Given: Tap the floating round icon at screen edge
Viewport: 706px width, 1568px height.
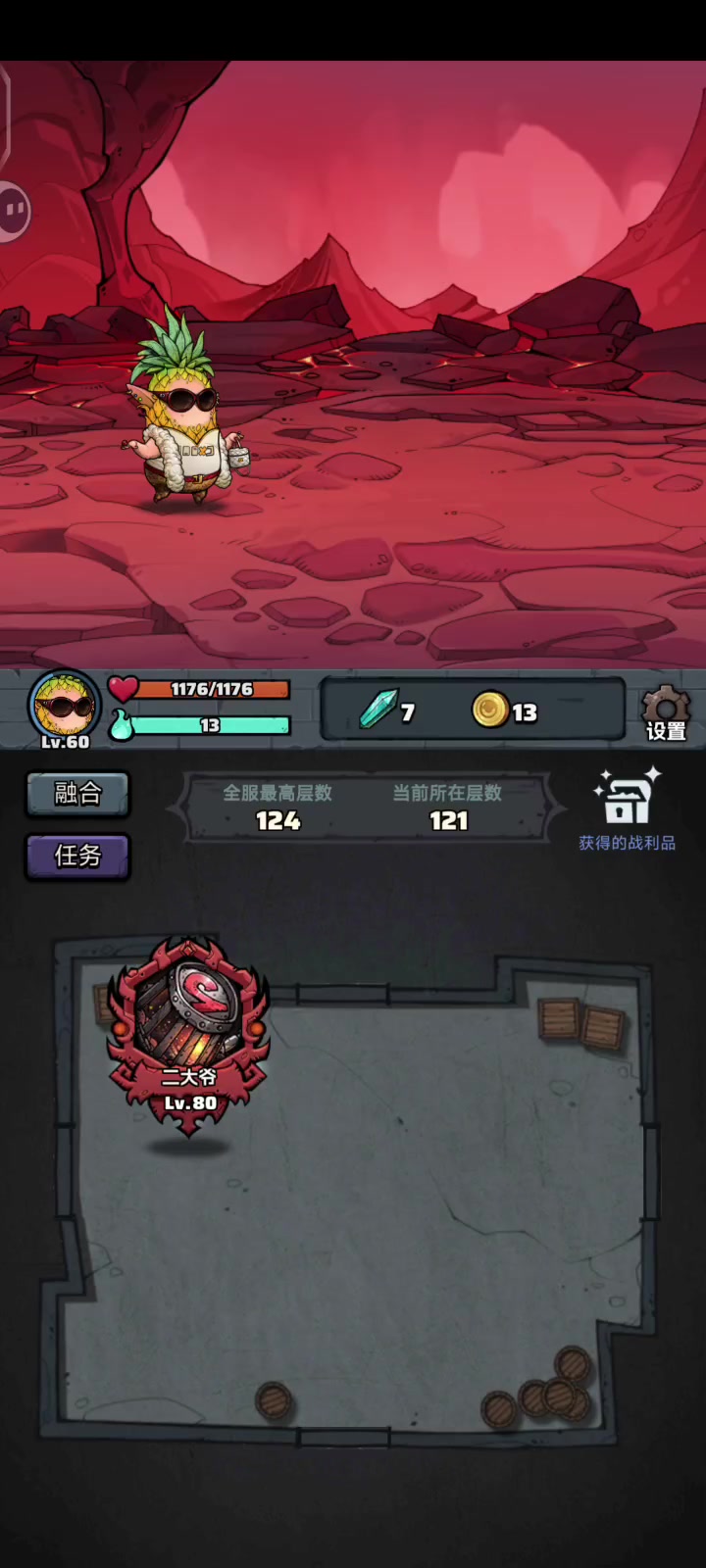Looking at the screenshot, I should pos(14,210).
